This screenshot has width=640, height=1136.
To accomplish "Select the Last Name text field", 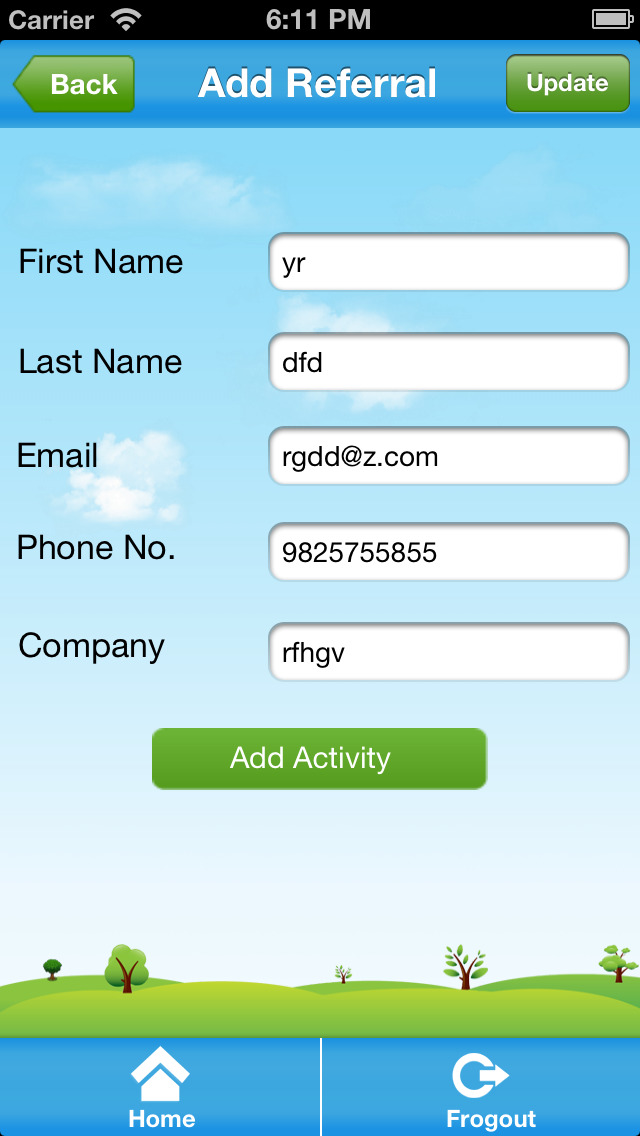I will click(x=449, y=362).
